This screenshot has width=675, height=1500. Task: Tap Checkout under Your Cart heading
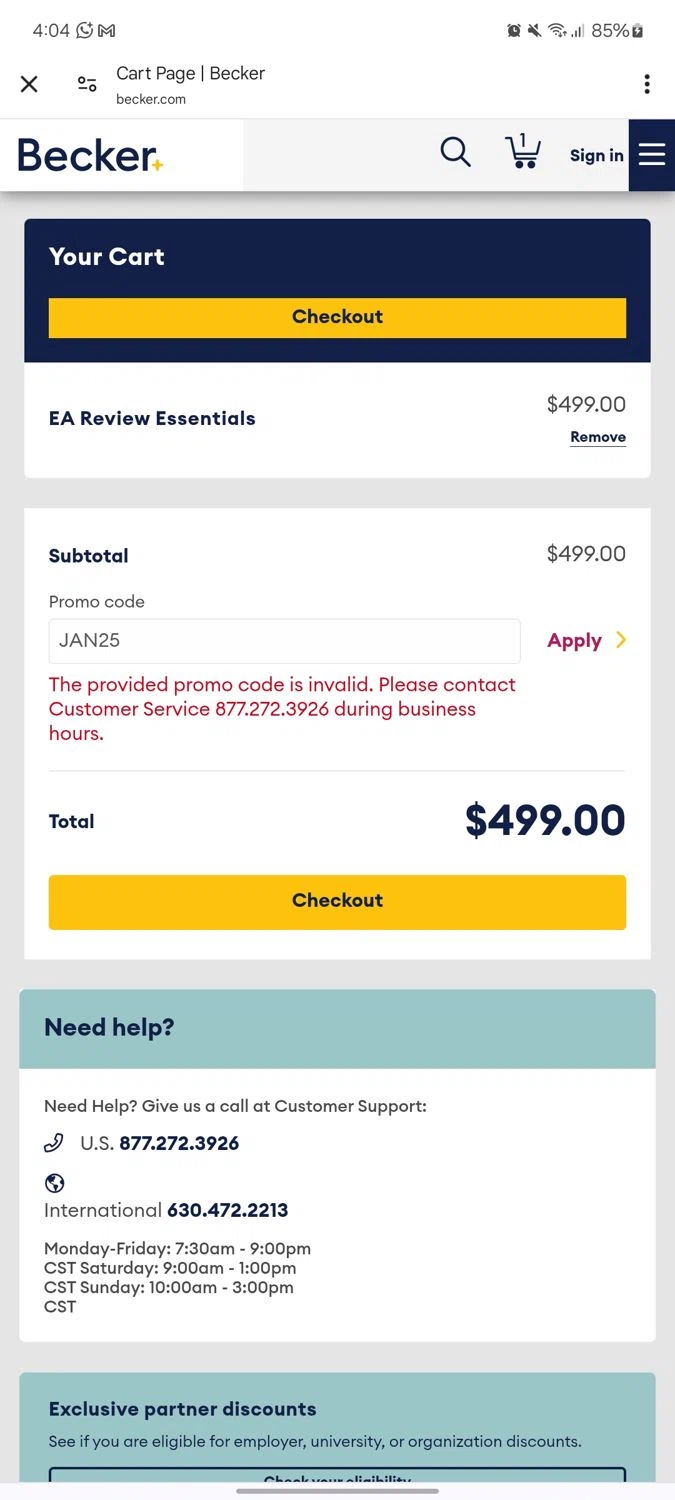click(337, 317)
